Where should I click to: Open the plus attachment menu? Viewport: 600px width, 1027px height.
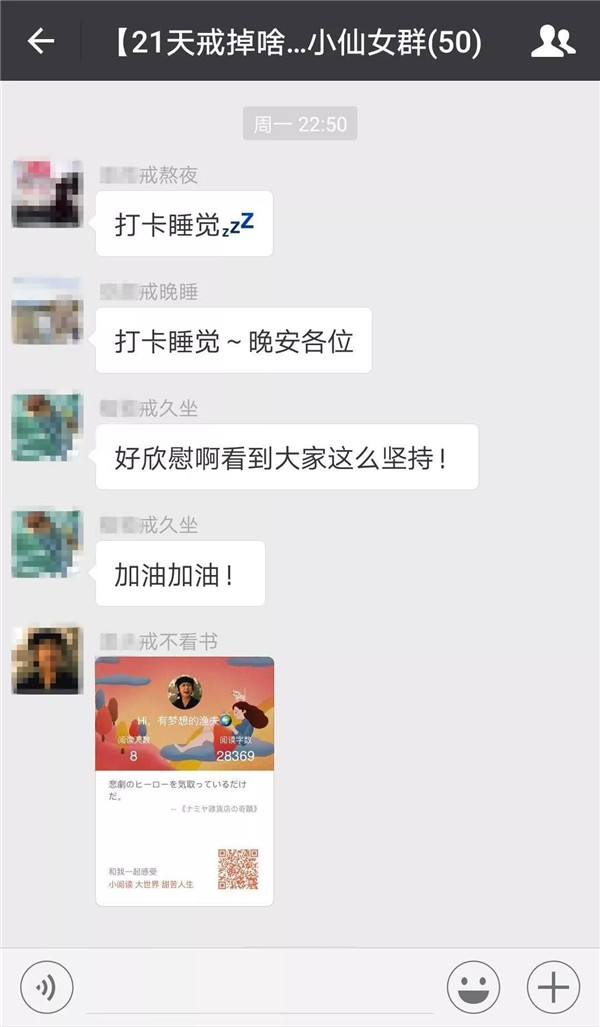pyautogui.click(x=553, y=987)
